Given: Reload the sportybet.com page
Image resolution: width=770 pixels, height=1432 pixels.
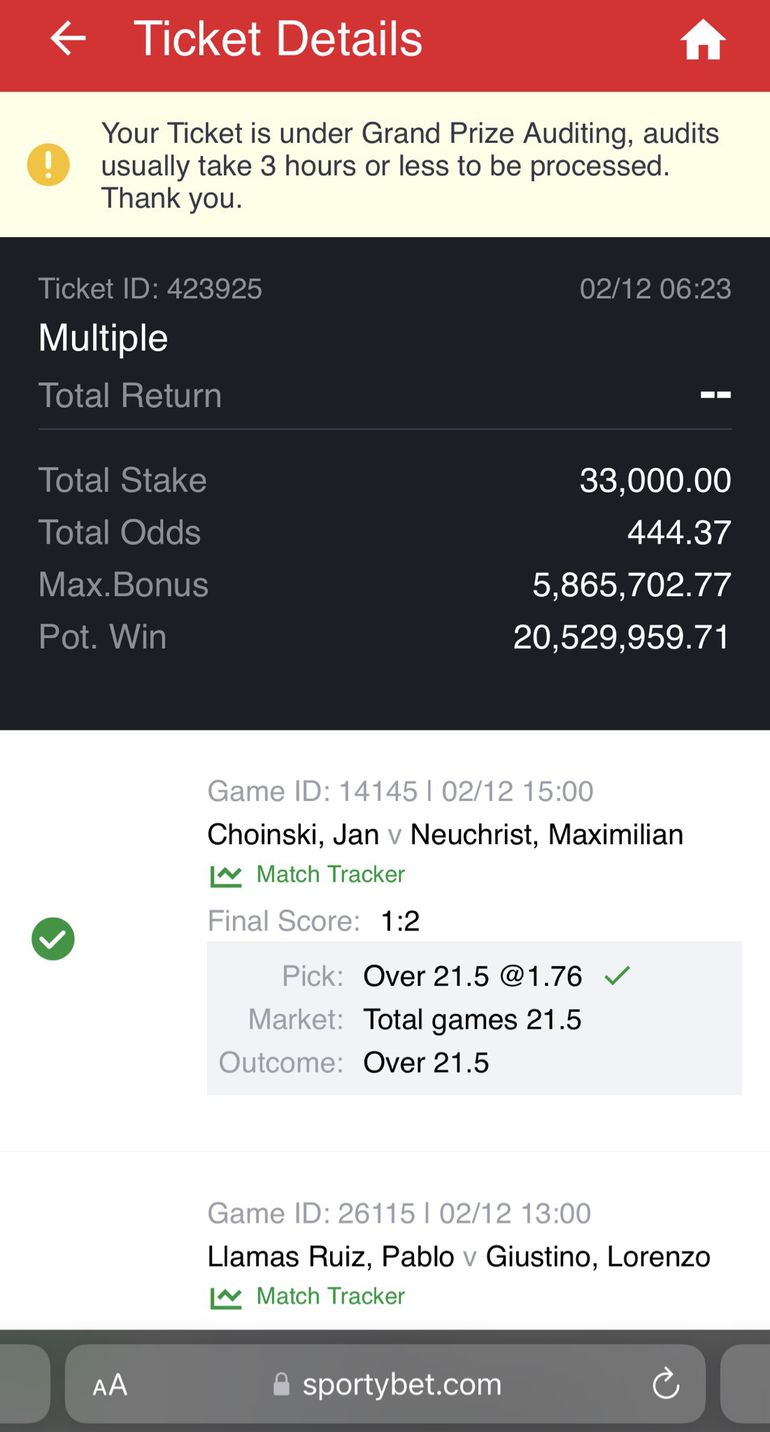Looking at the screenshot, I should coord(665,1385).
